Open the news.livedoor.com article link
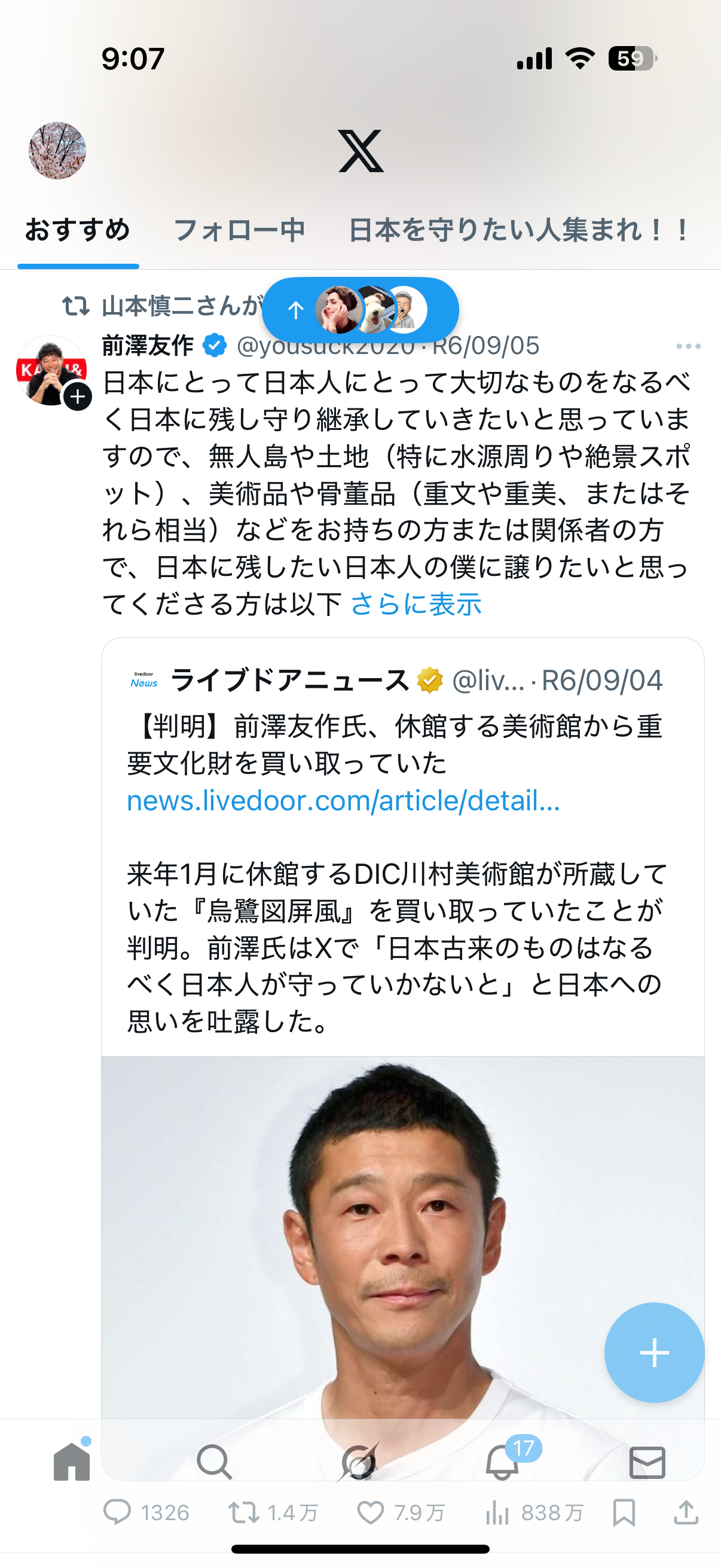 (343, 800)
